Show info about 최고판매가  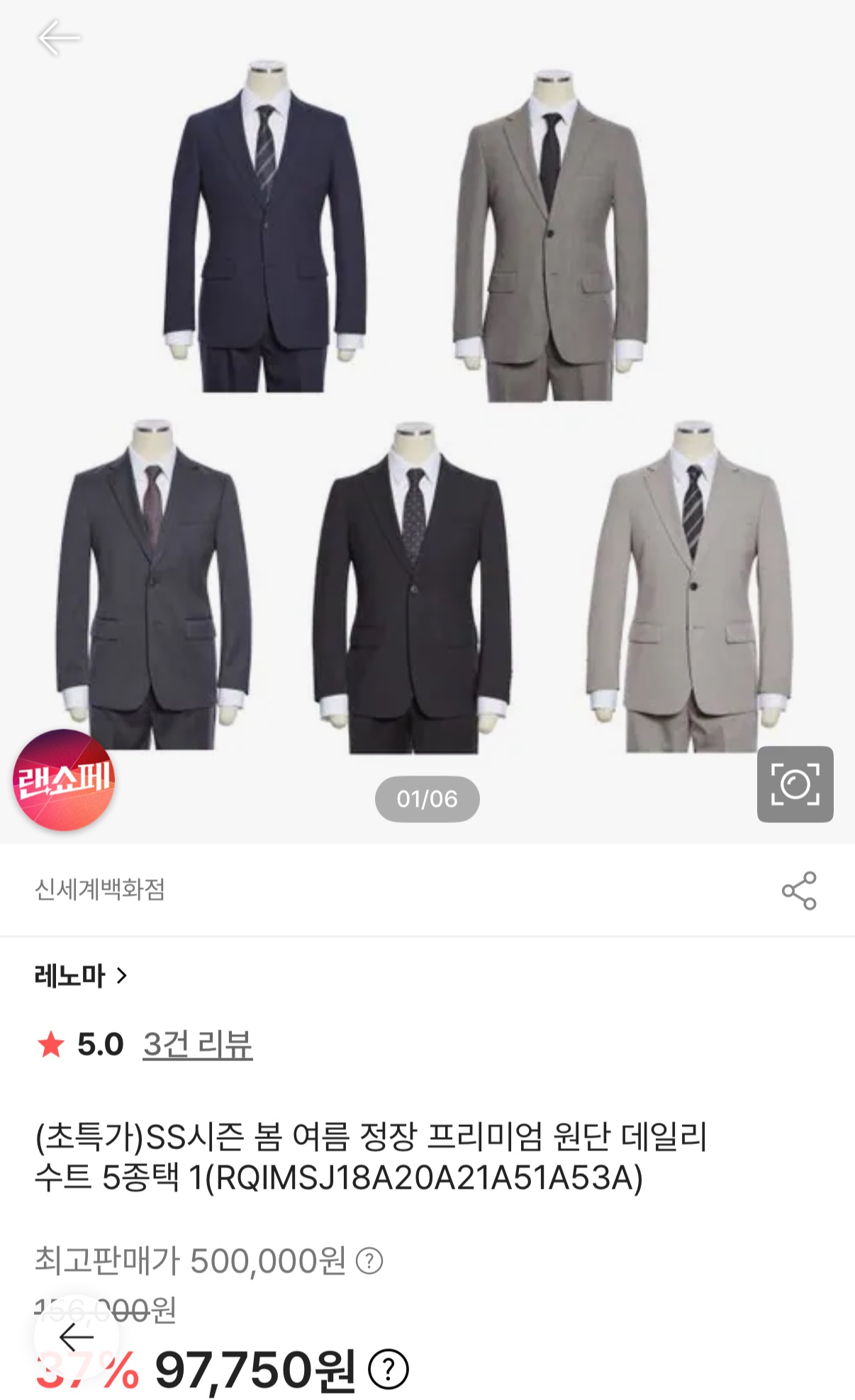[369, 1260]
